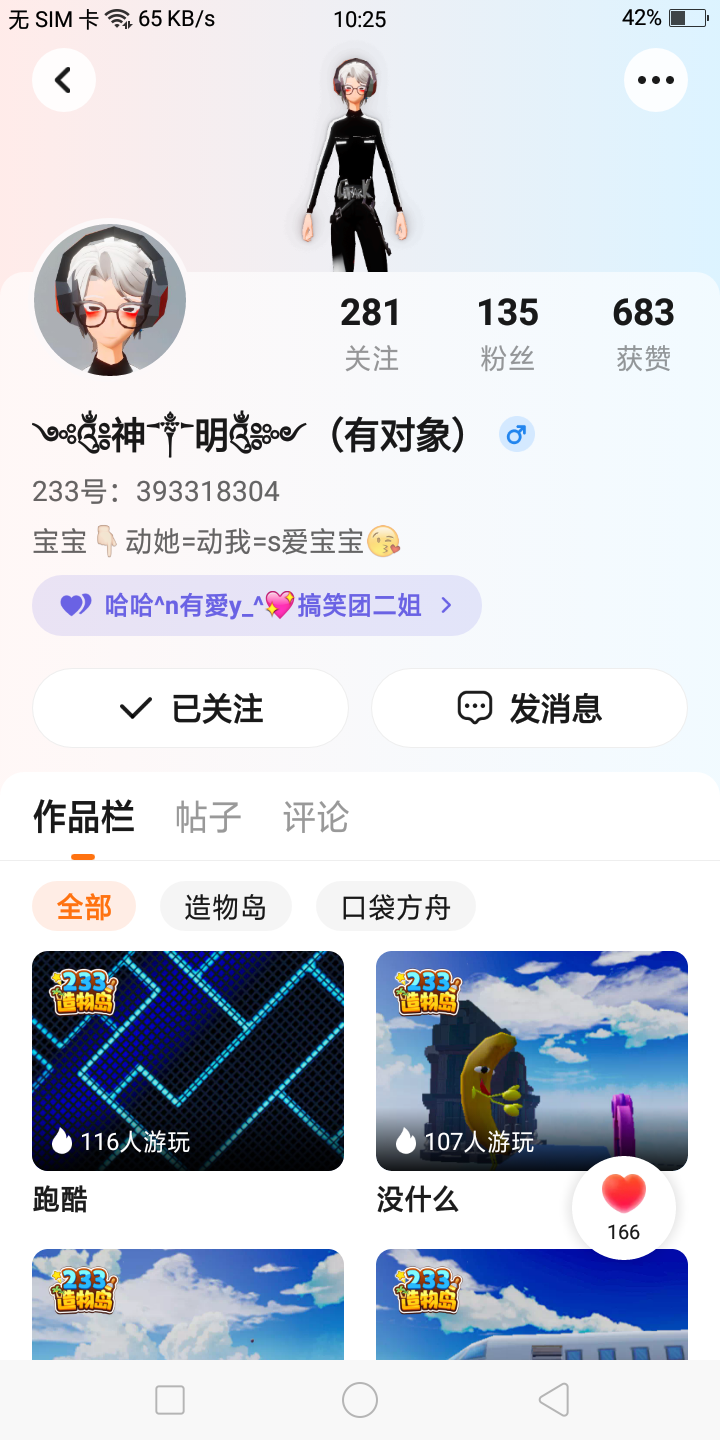The height and width of the screenshot is (1440, 720).
Task: Tap the system home button
Action: tap(360, 1400)
